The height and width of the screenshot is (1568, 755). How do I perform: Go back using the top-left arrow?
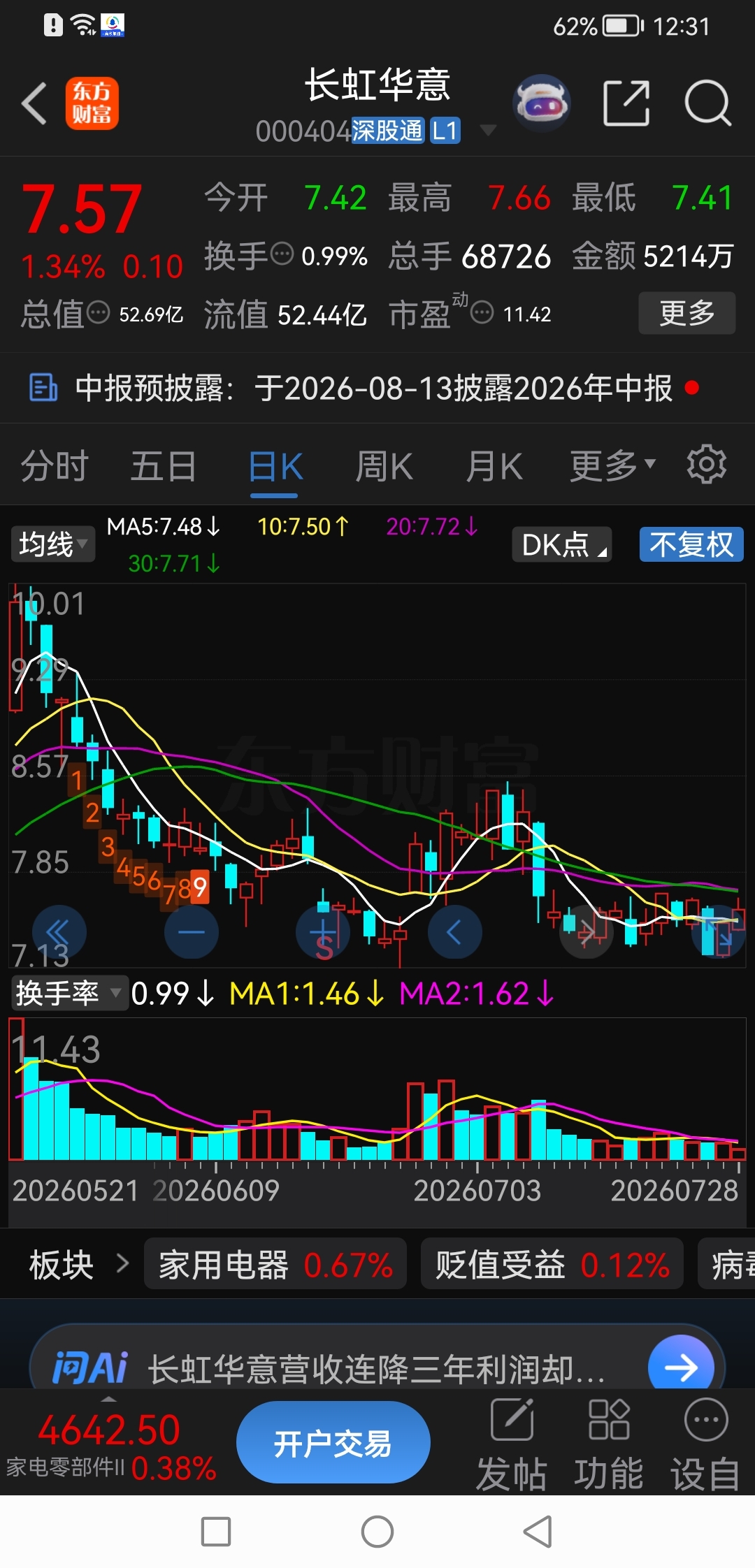pos(34,103)
